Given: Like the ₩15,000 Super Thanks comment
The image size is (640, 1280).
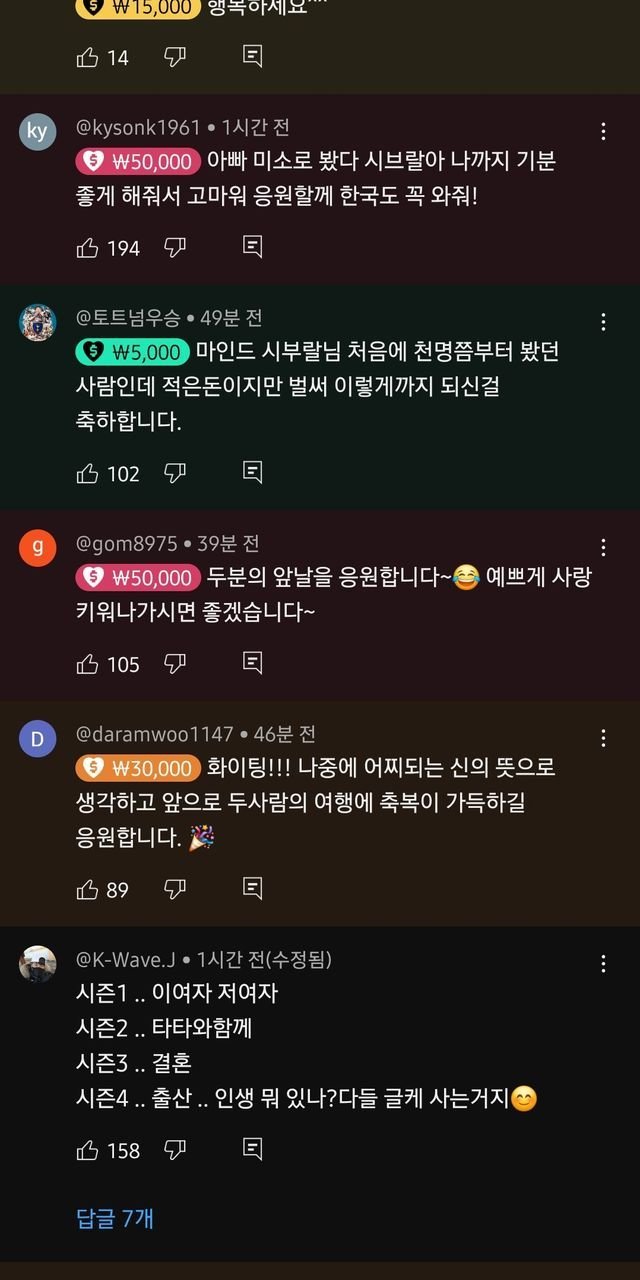Looking at the screenshot, I should pos(88,57).
